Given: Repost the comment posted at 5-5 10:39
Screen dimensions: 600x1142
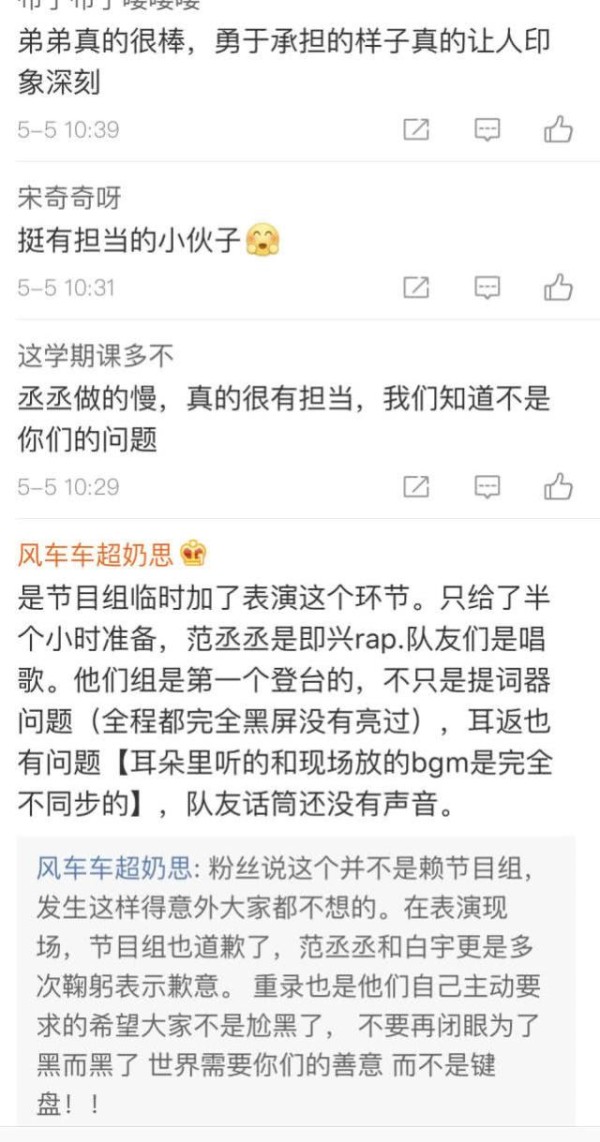Looking at the screenshot, I should 416,130.
